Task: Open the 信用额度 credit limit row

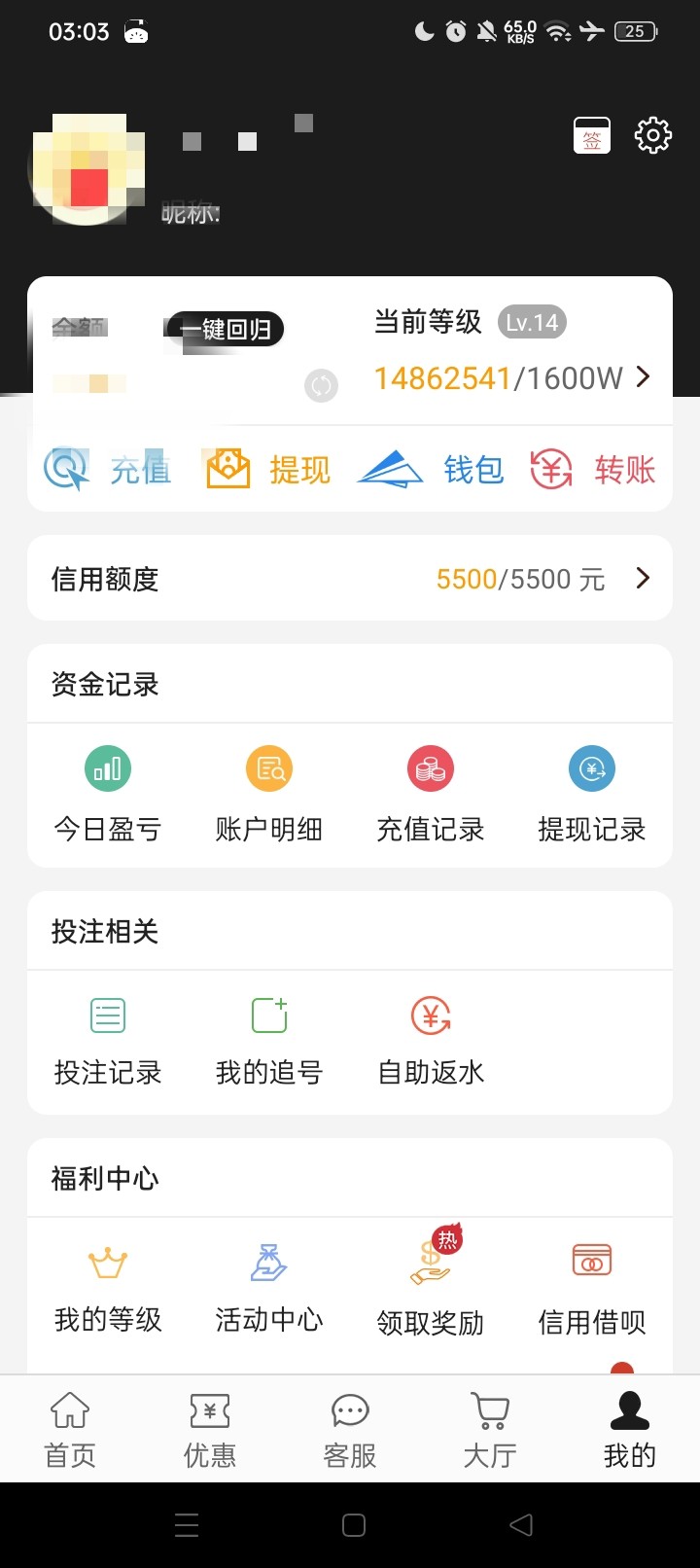Action: tap(350, 579)
